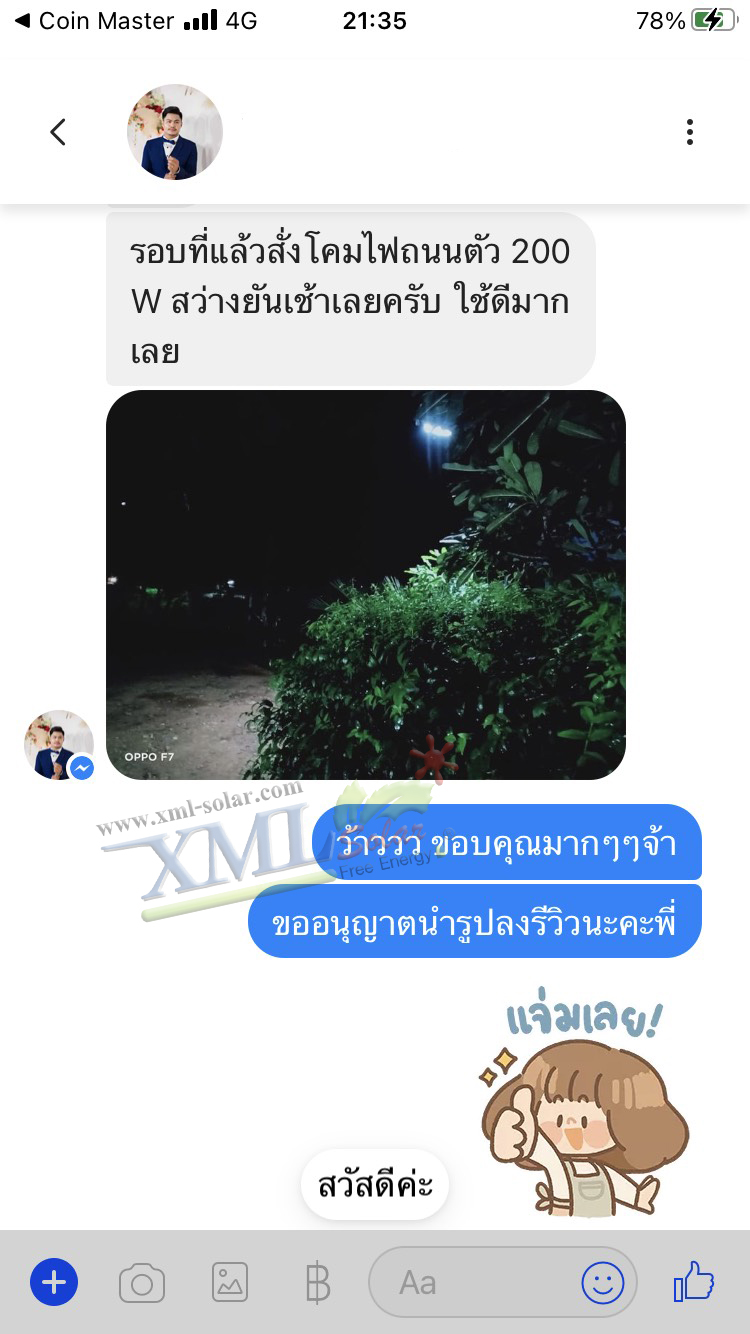Open the conversation options three-dot menu
The height and width of the screenshot is (1334, 750).
[x=689, y=131]
